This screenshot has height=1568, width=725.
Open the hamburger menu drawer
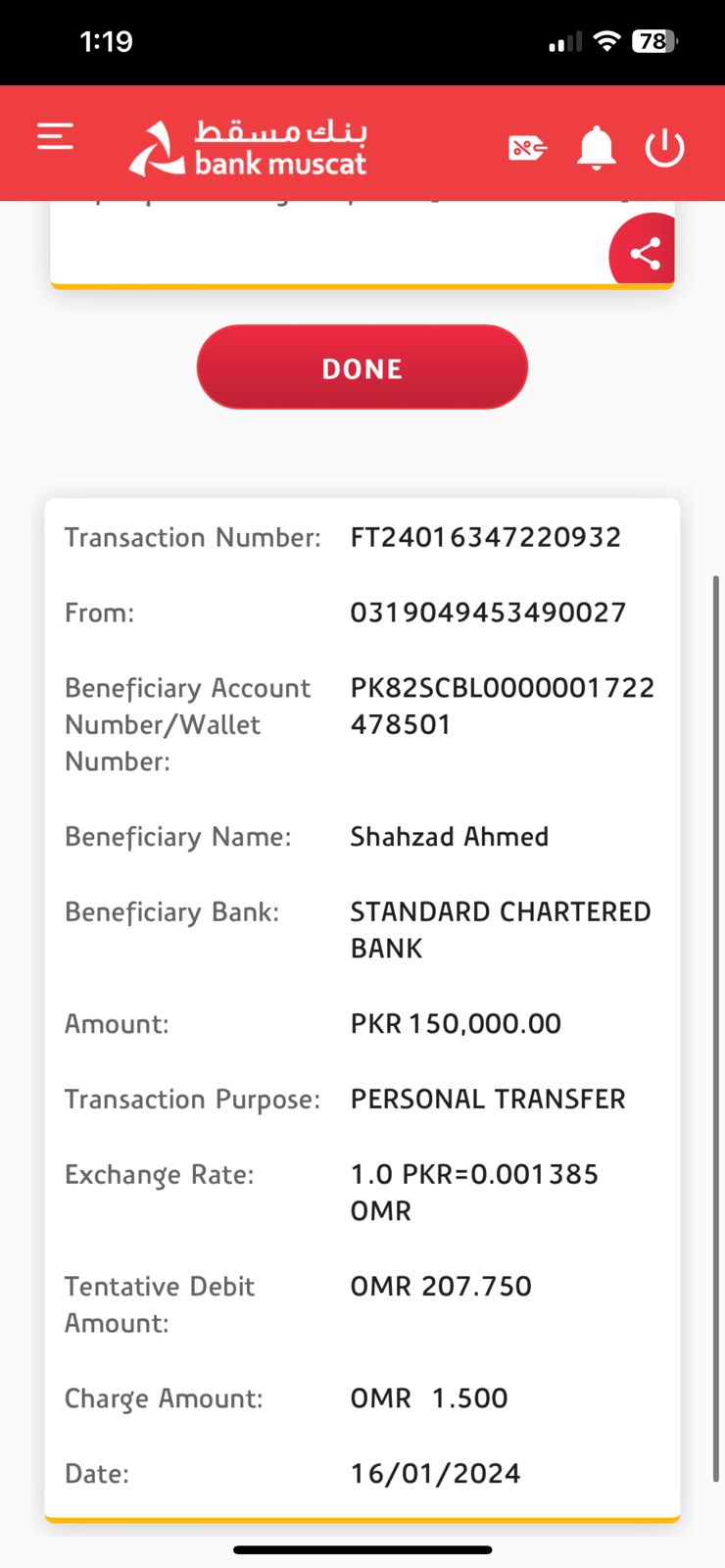pos(56,136)
